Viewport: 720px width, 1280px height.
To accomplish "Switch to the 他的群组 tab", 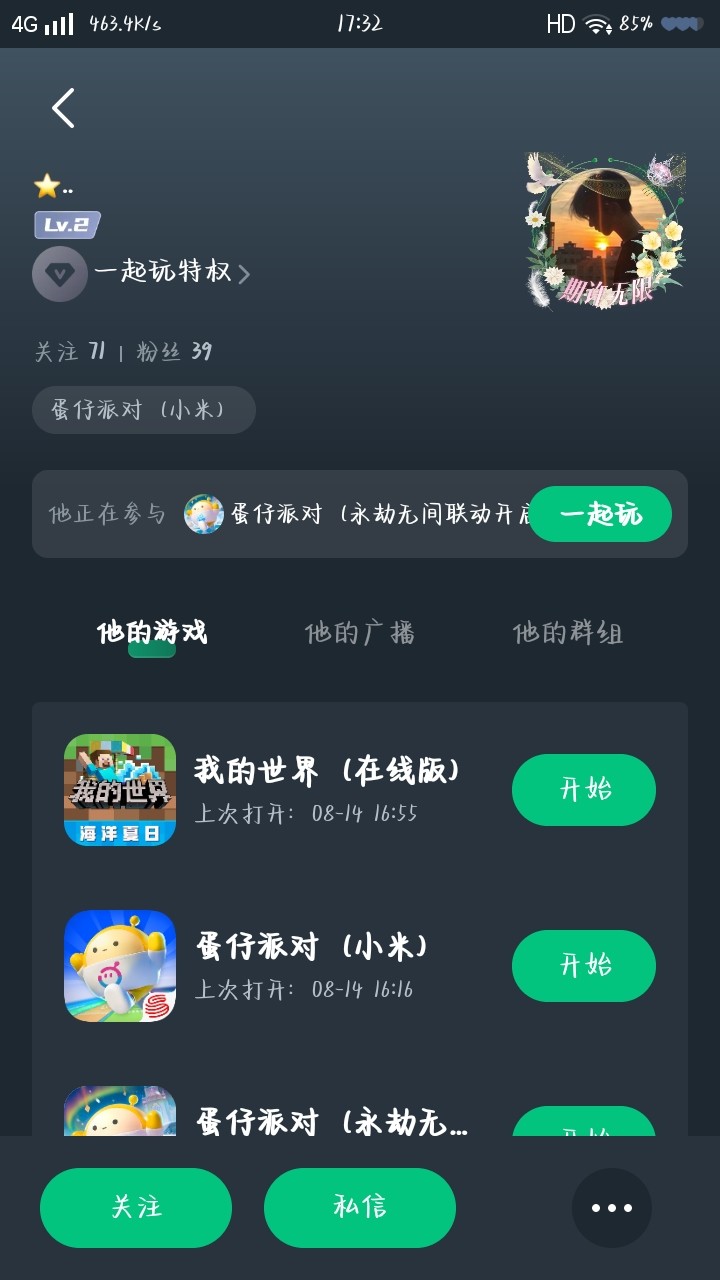I will tap(567, 633).
